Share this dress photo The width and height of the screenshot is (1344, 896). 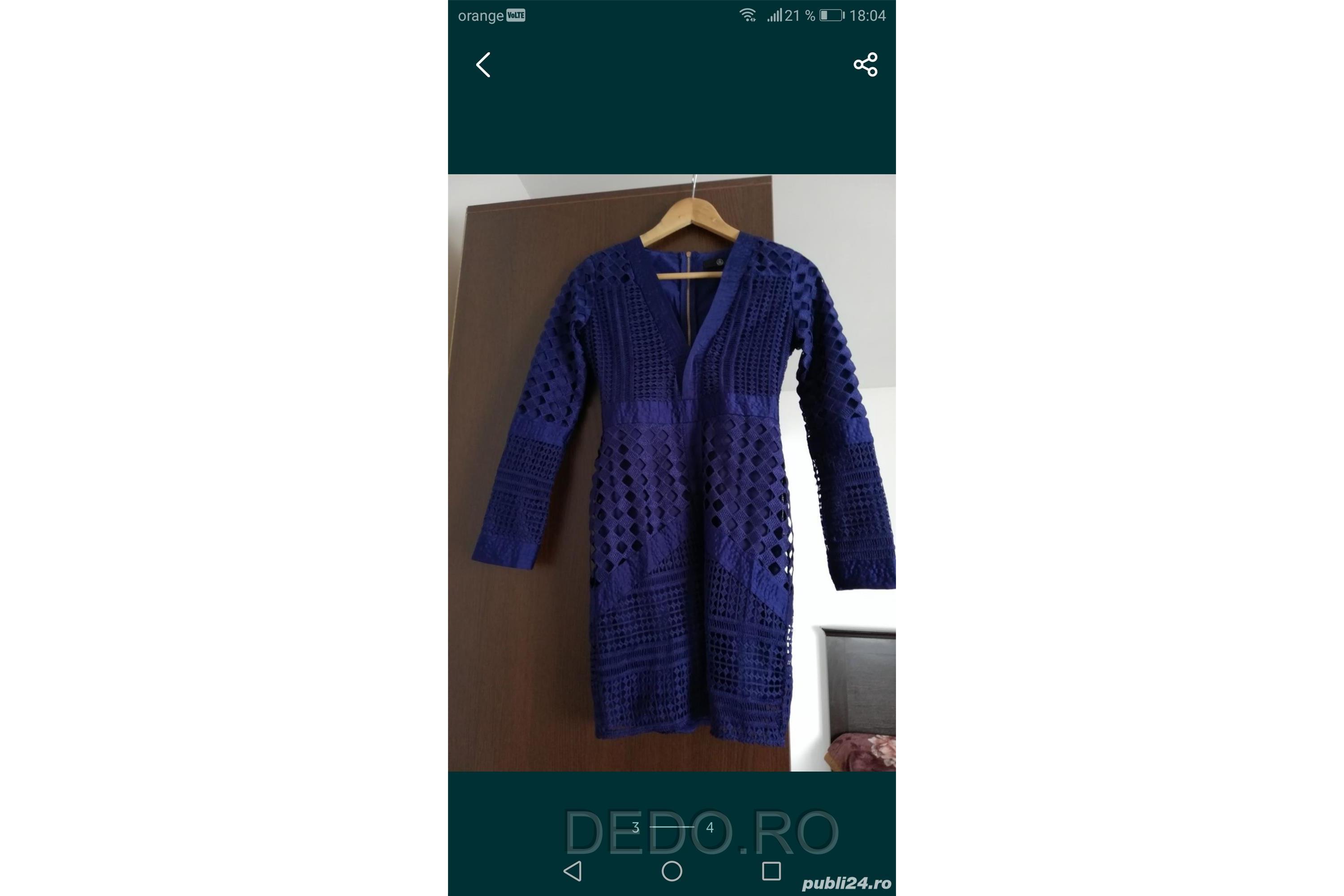coord(865,65)
